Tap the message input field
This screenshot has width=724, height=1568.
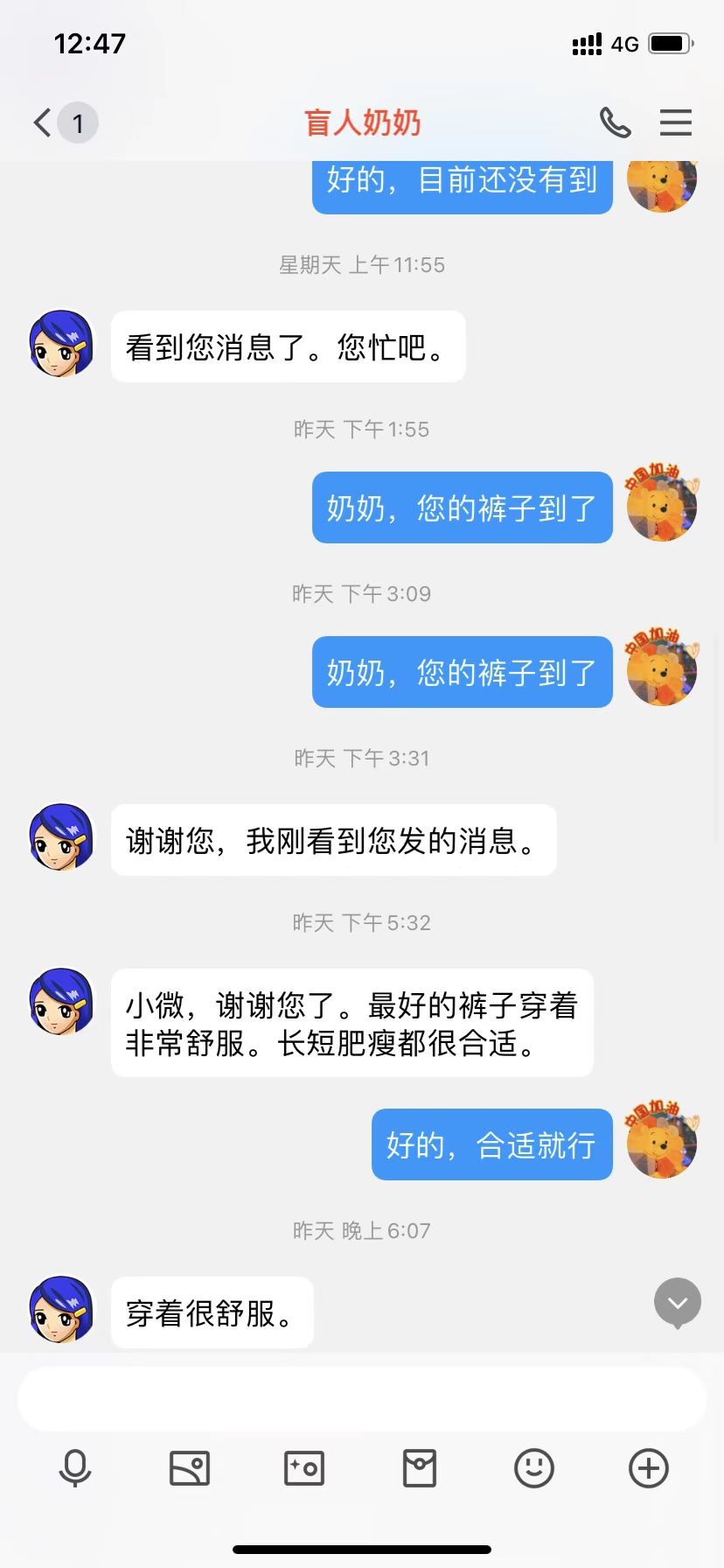pos(362,1399)
